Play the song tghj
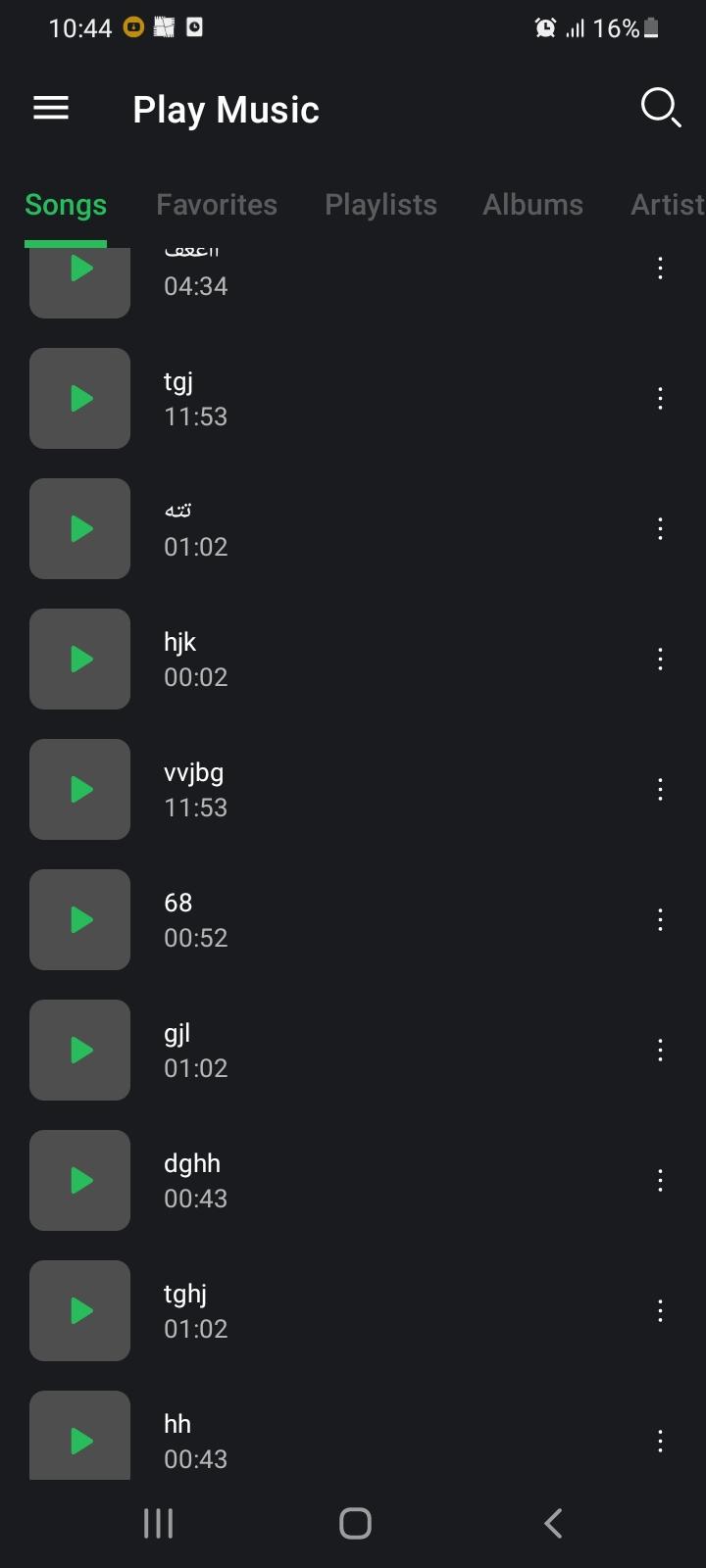 [x=79, y=1310]
